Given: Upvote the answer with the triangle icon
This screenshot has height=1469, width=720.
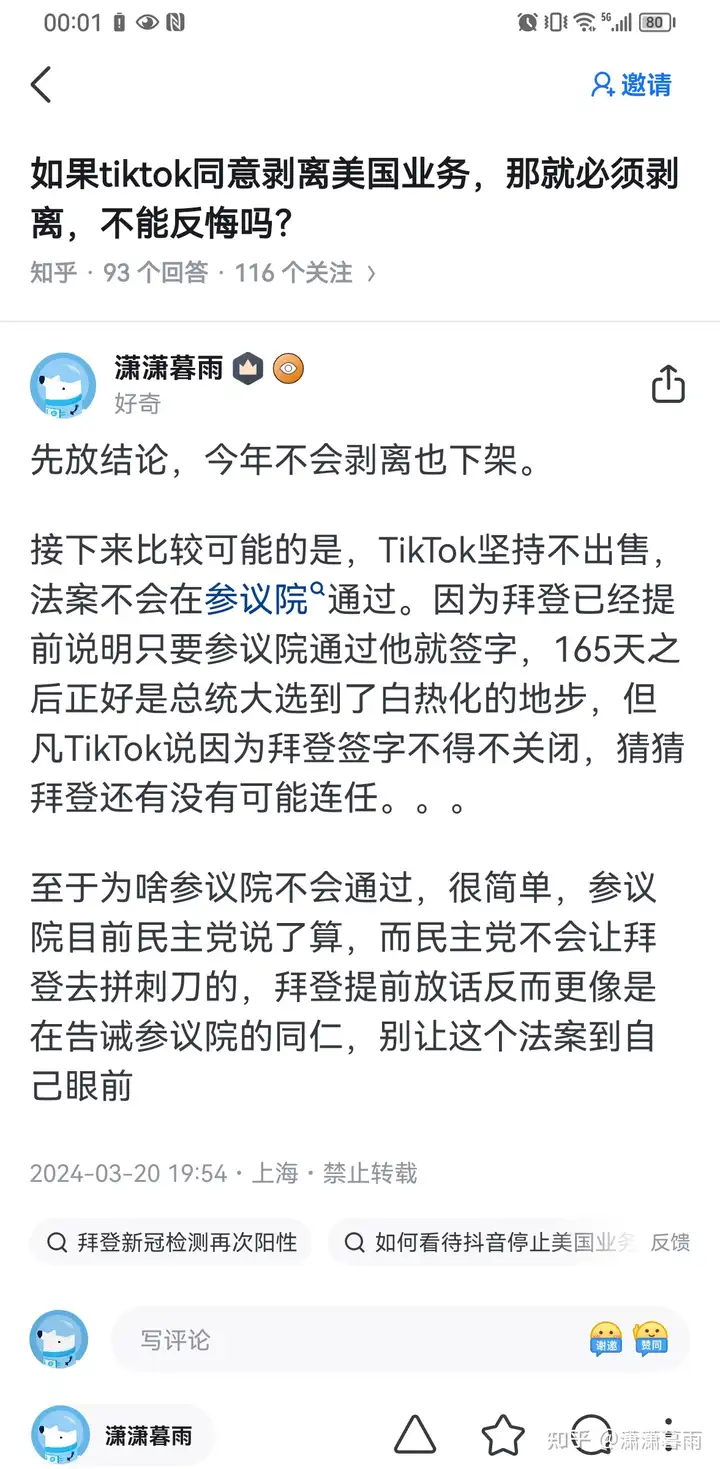Looking at the screenshot, I should pos(415,1435).
